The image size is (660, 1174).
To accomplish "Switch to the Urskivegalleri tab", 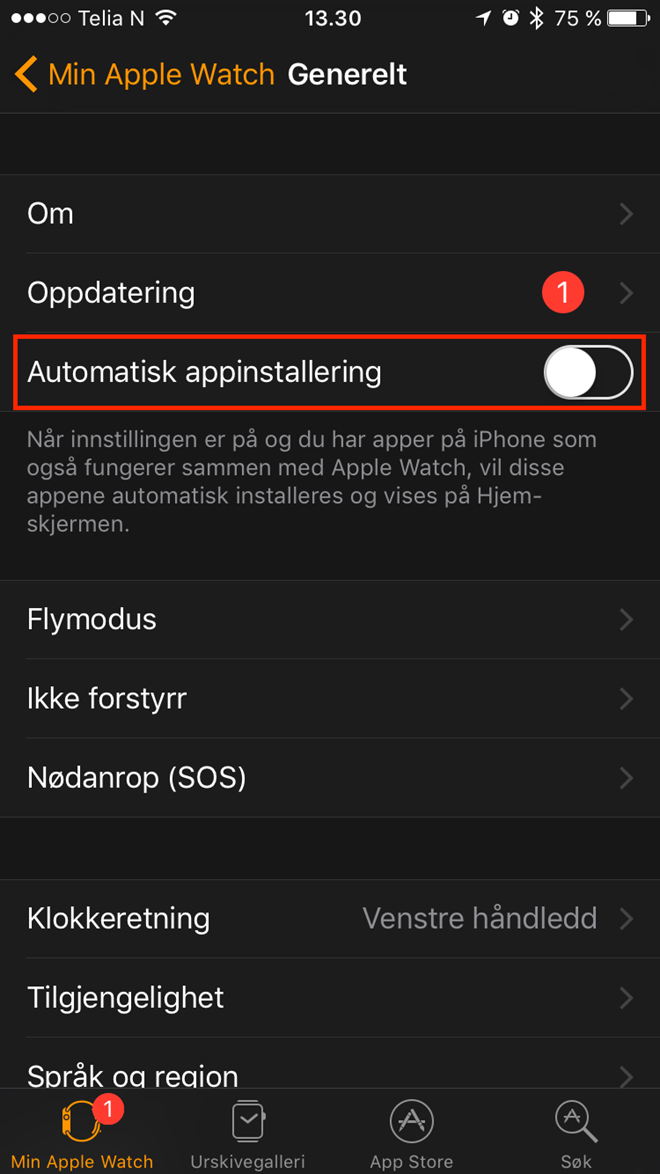I will click(x=247, y=1132).
